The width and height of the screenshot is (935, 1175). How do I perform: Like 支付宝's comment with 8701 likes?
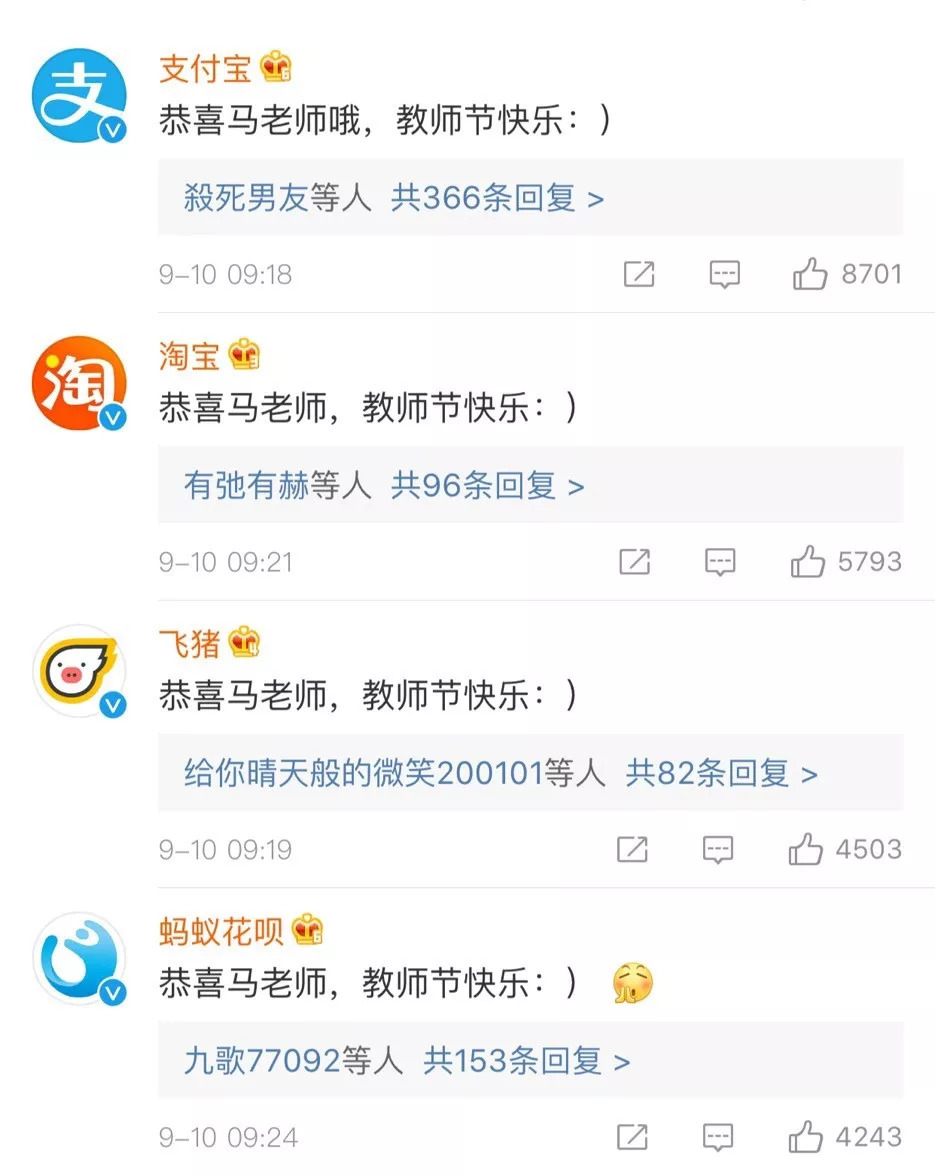pos(810,274)
